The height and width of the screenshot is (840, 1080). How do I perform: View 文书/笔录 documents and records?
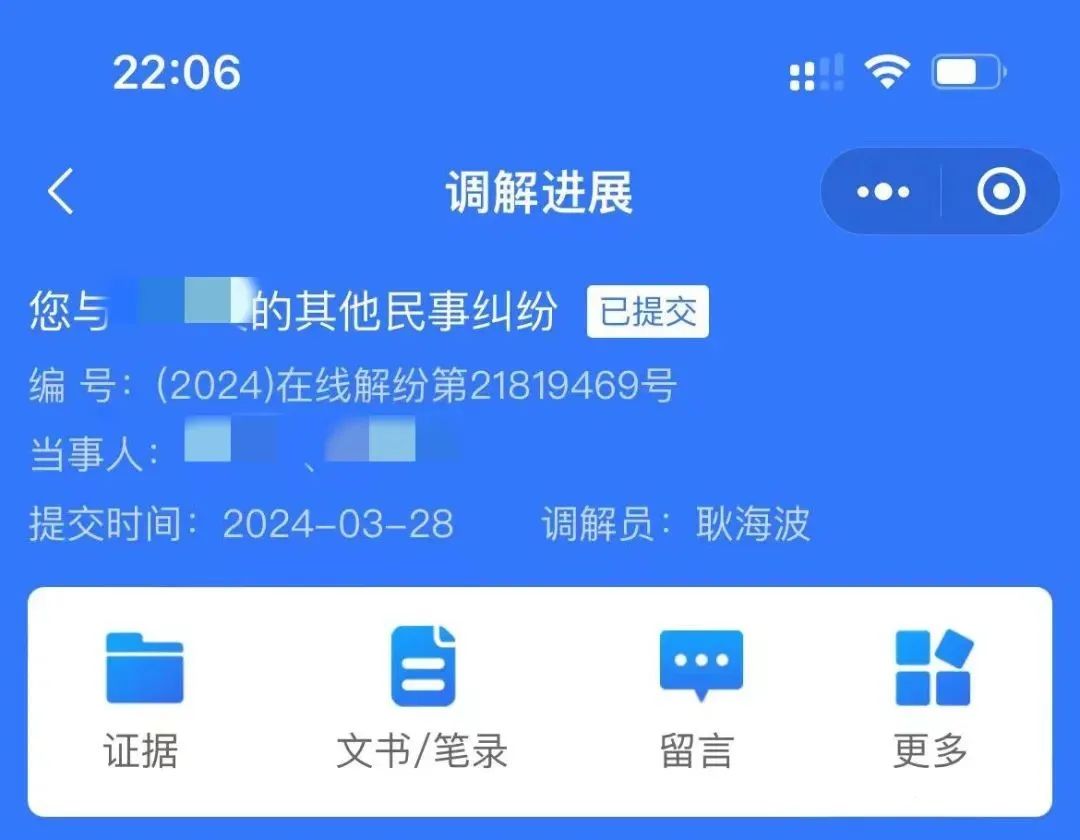pyautogui.click(x=422, y=700)
